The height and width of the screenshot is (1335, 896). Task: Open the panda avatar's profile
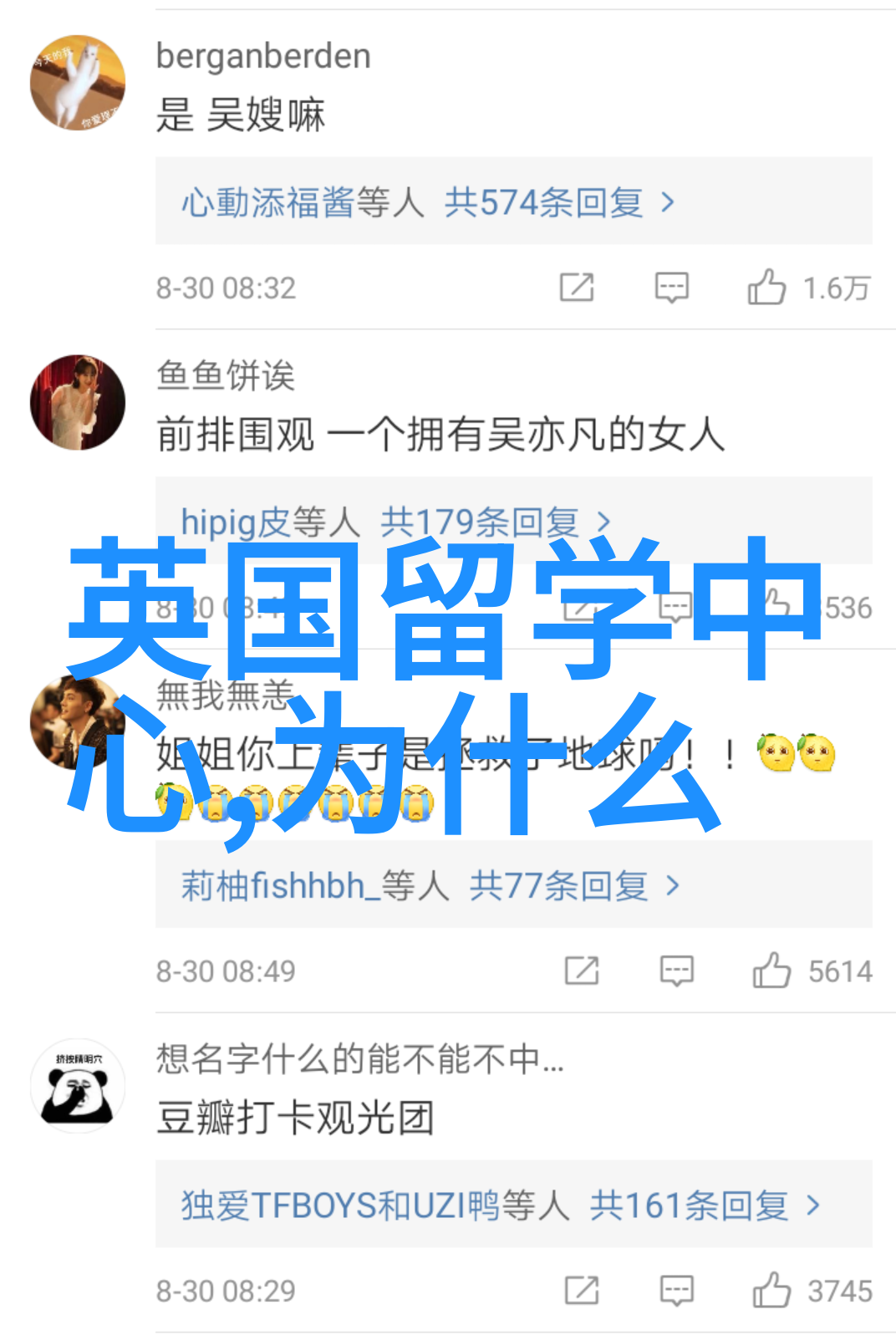(78, 1086)
